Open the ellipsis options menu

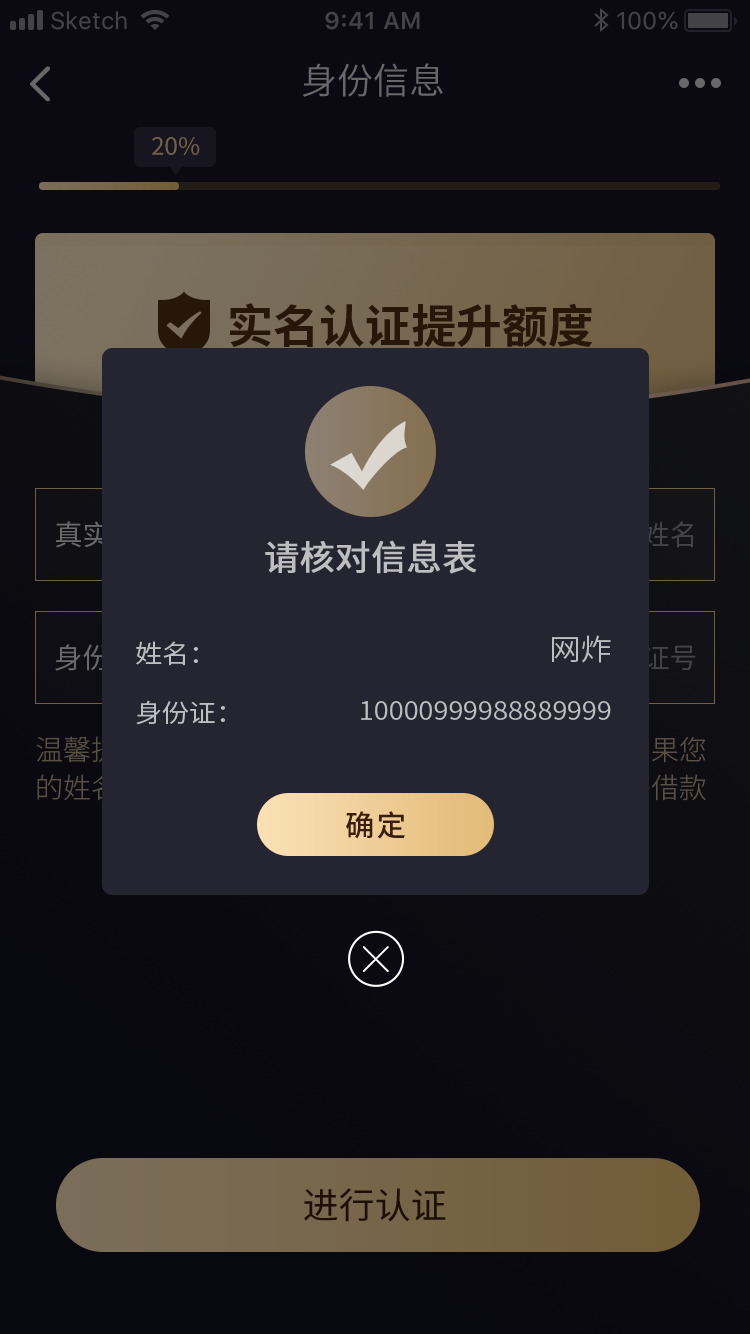tap(700, 84)
